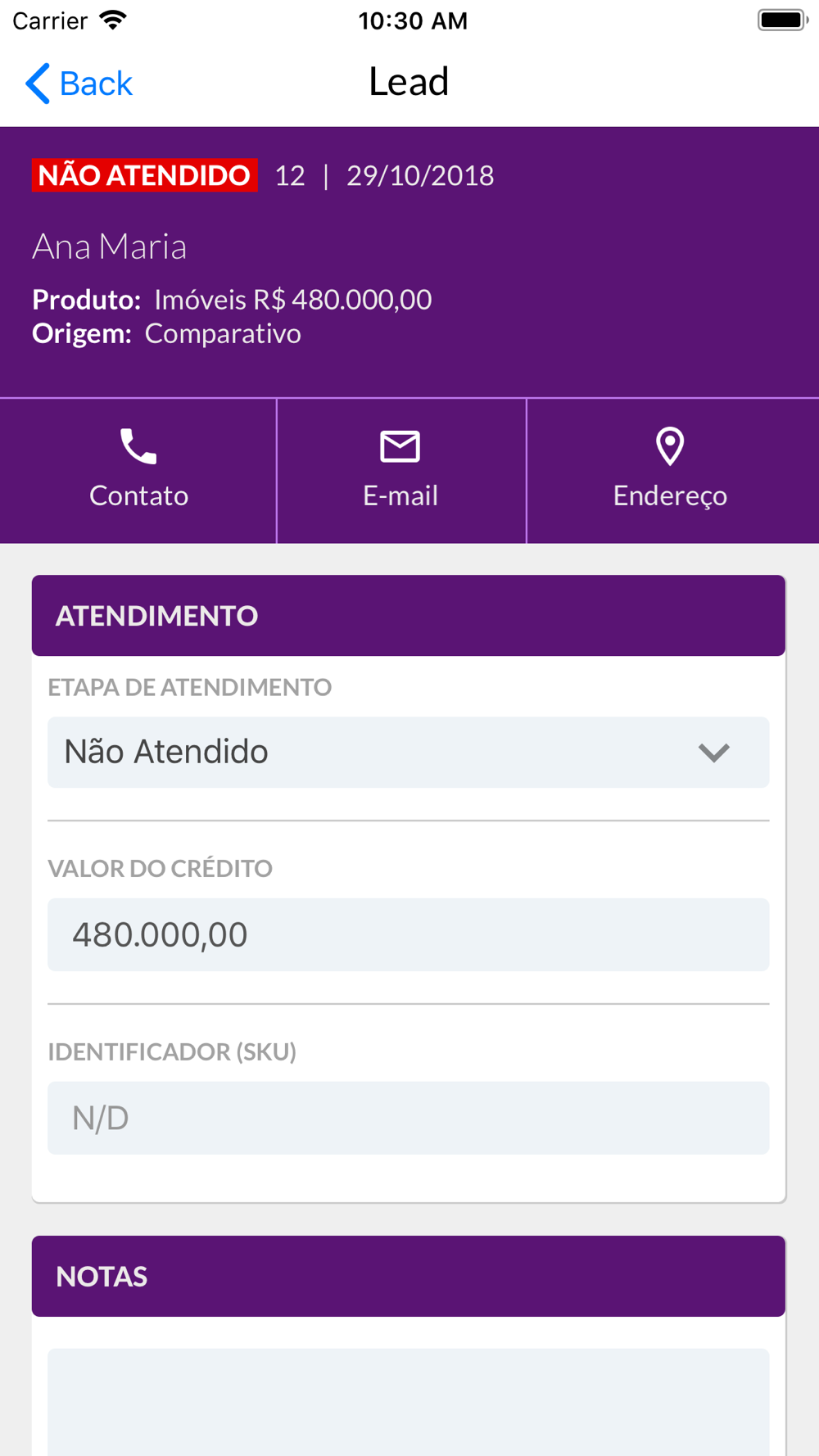
Task: Open the Contato phone option
Action: [138, 471]
